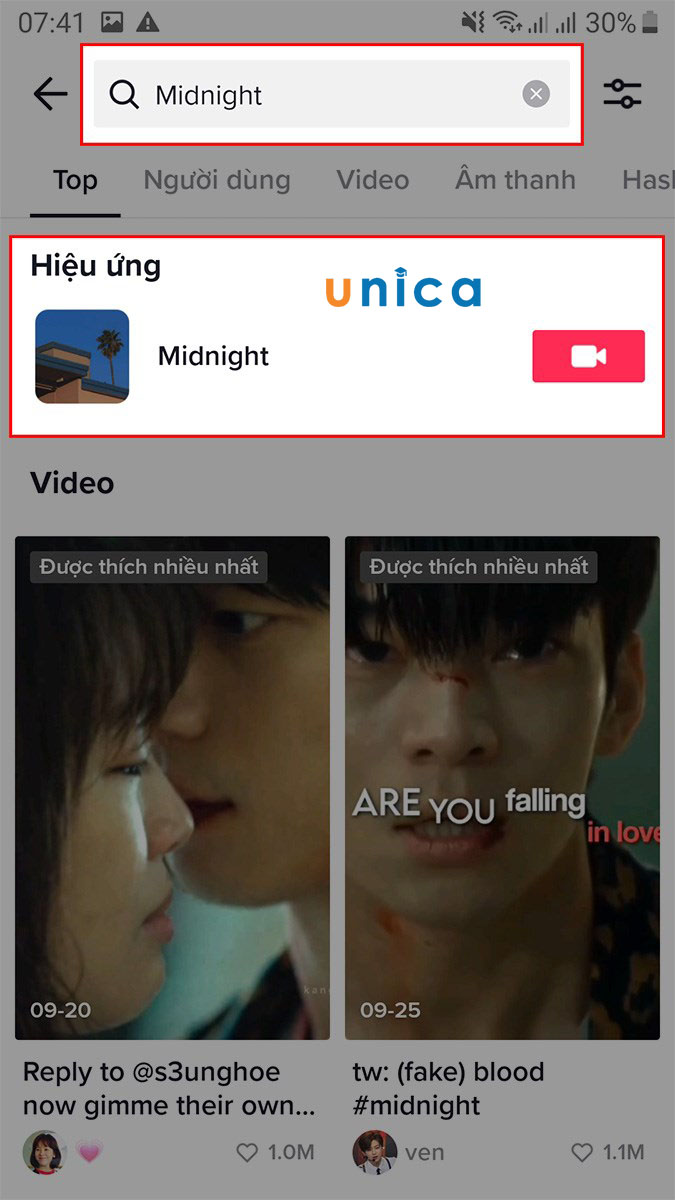This screenshot has width=675, height=1200.
Task: Record with the Midnight effect camera button
Action: pos(588,356)
